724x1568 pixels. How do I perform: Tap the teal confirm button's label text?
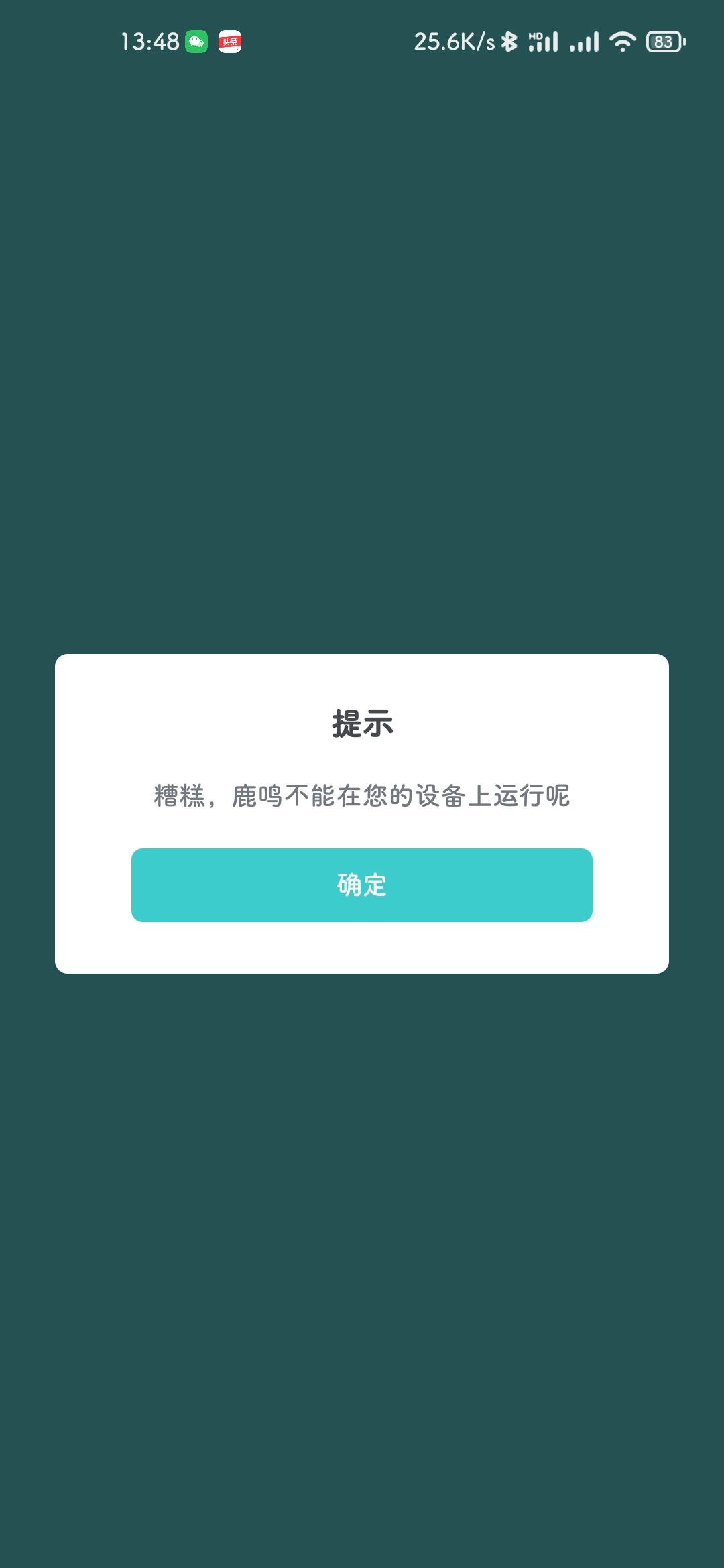[362, 885]
